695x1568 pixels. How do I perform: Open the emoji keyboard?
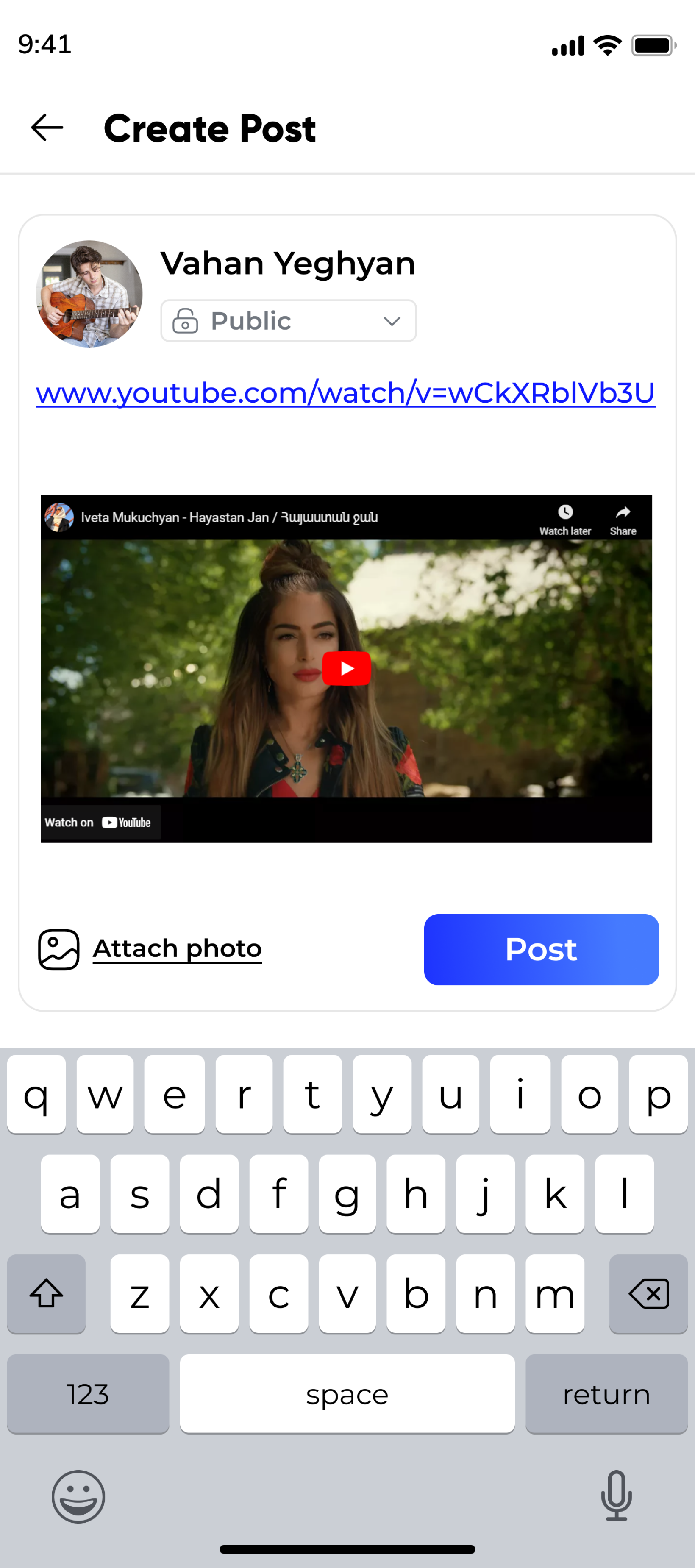tap(78, 1497)
